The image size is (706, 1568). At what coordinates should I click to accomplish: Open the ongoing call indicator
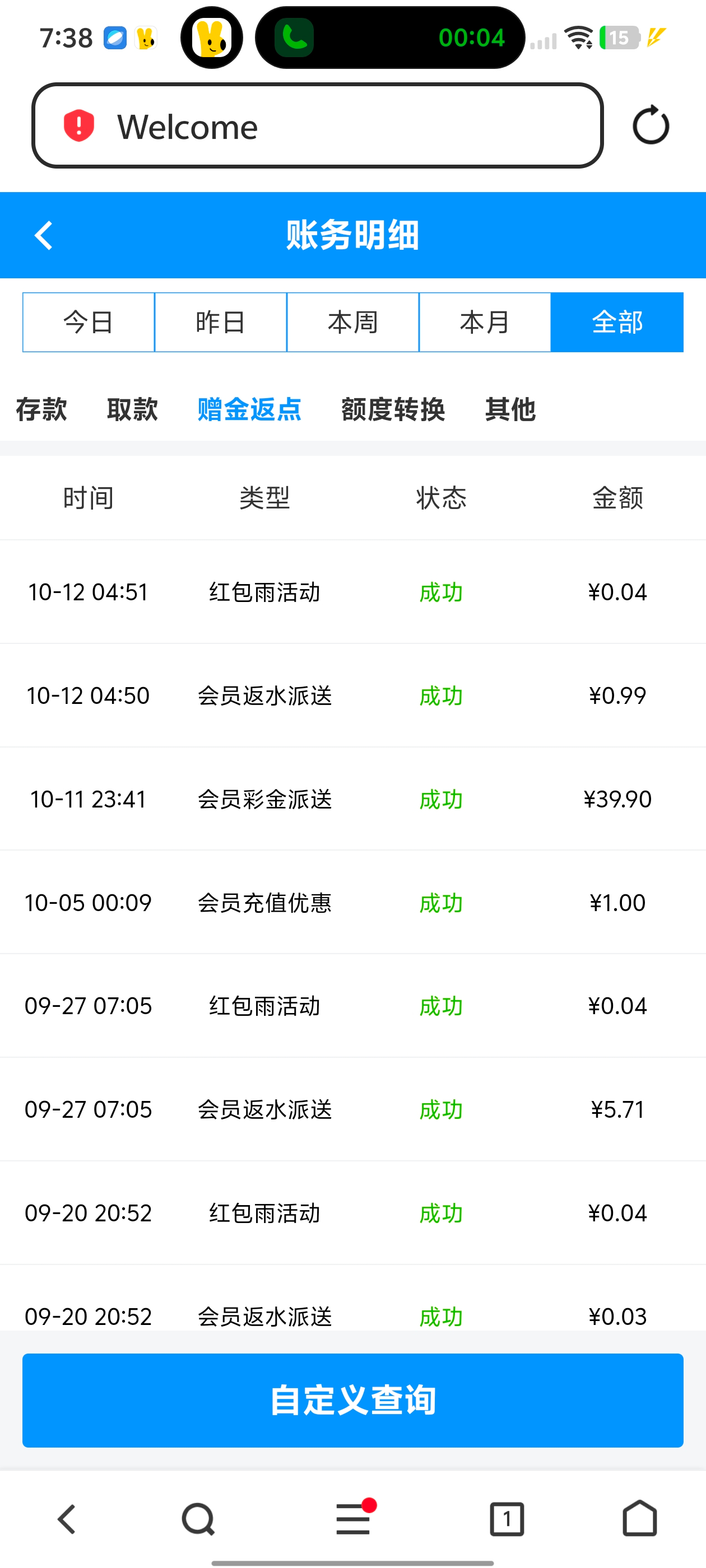coord(390,38)
